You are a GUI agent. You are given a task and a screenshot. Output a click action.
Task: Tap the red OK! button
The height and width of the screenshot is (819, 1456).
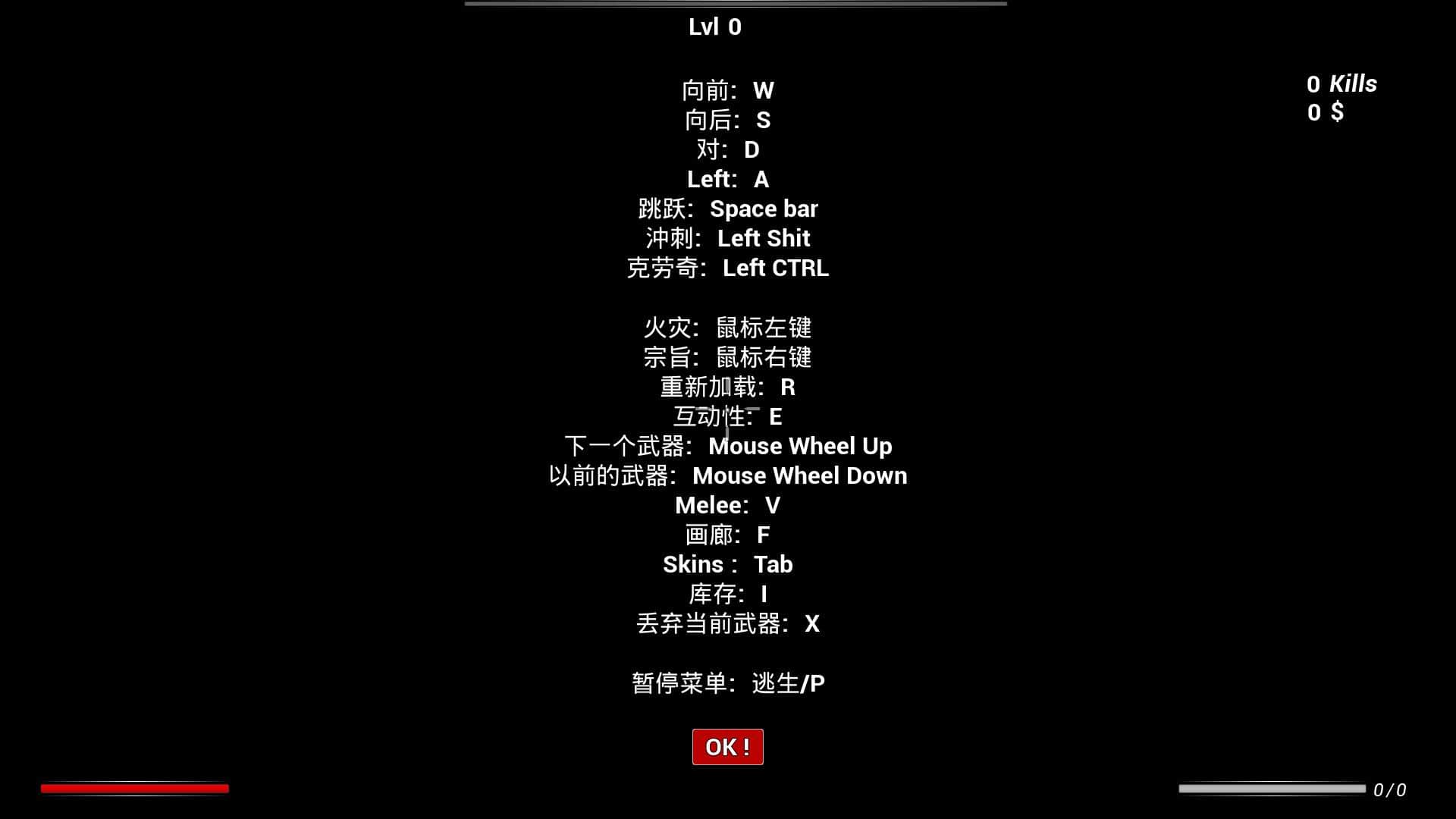point(727,747)
